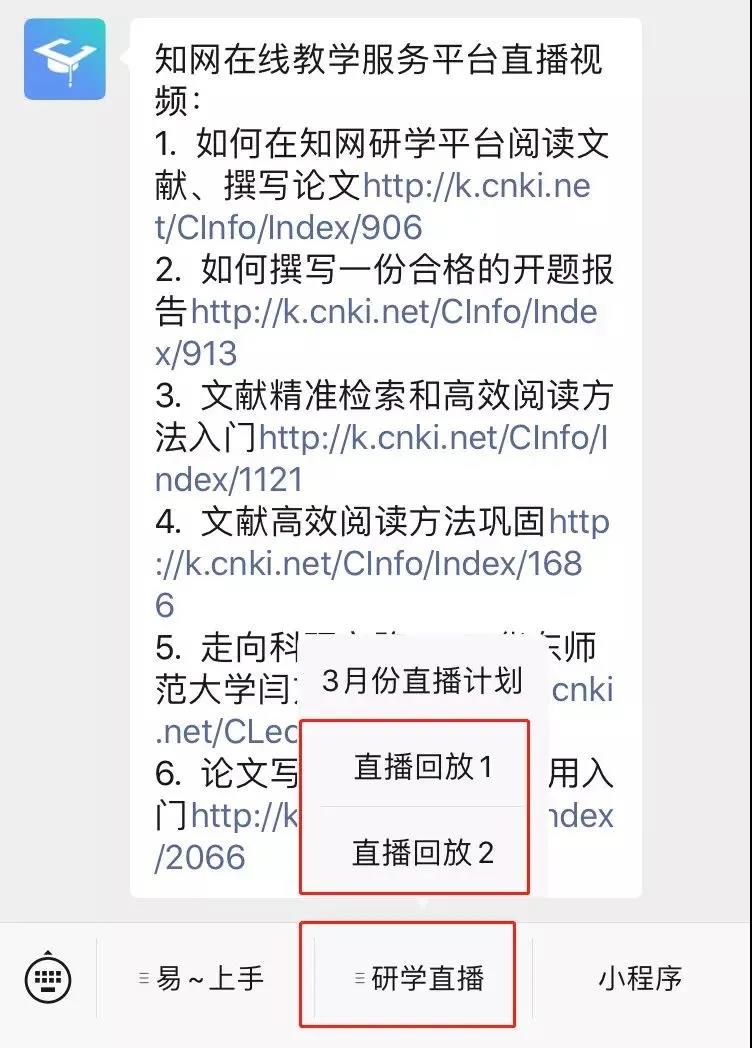
Task: Open the 易~上手 menu
Action: [x=203, y=978]
